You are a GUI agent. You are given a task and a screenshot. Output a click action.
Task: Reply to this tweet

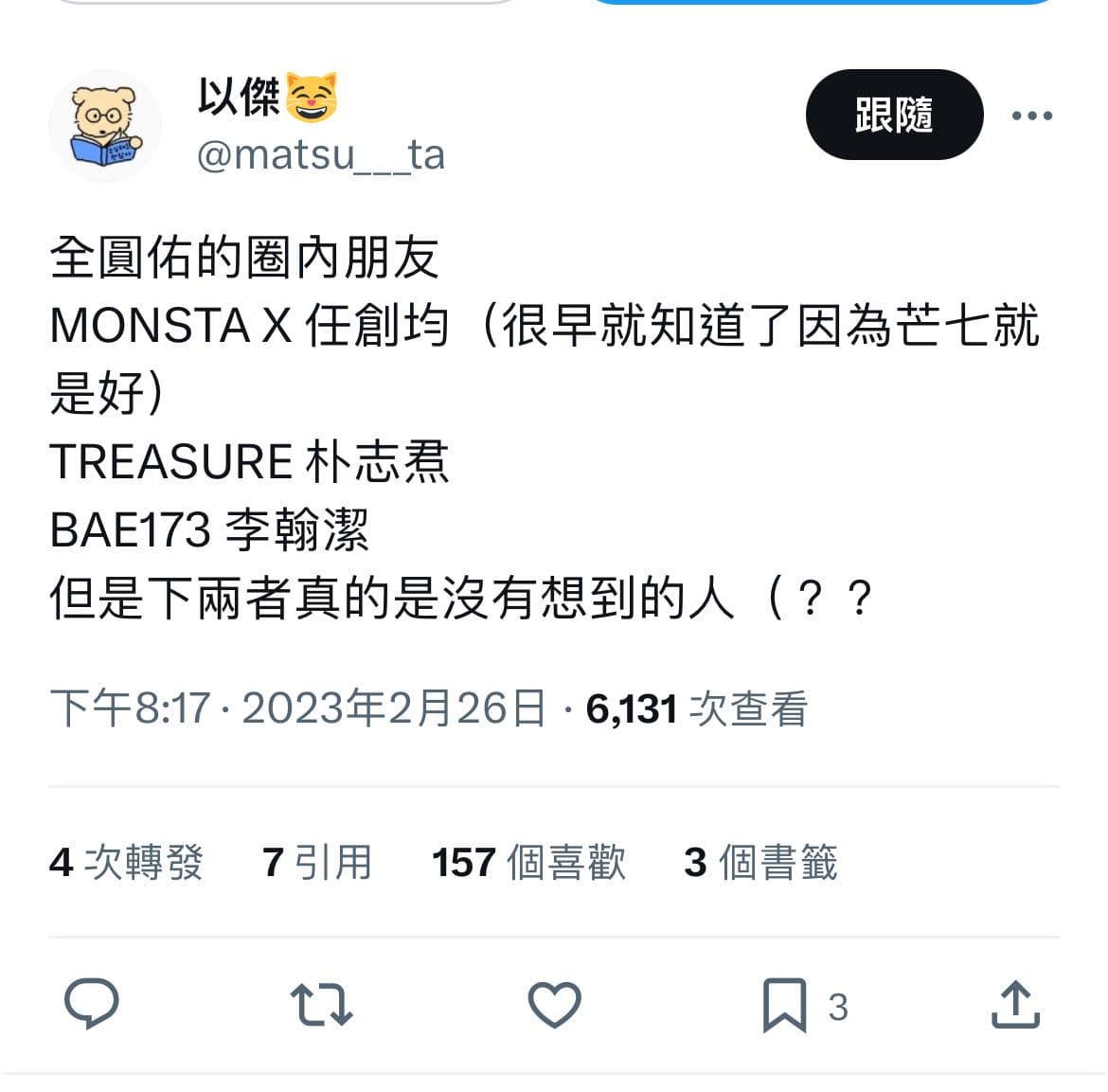point(91,1004)
